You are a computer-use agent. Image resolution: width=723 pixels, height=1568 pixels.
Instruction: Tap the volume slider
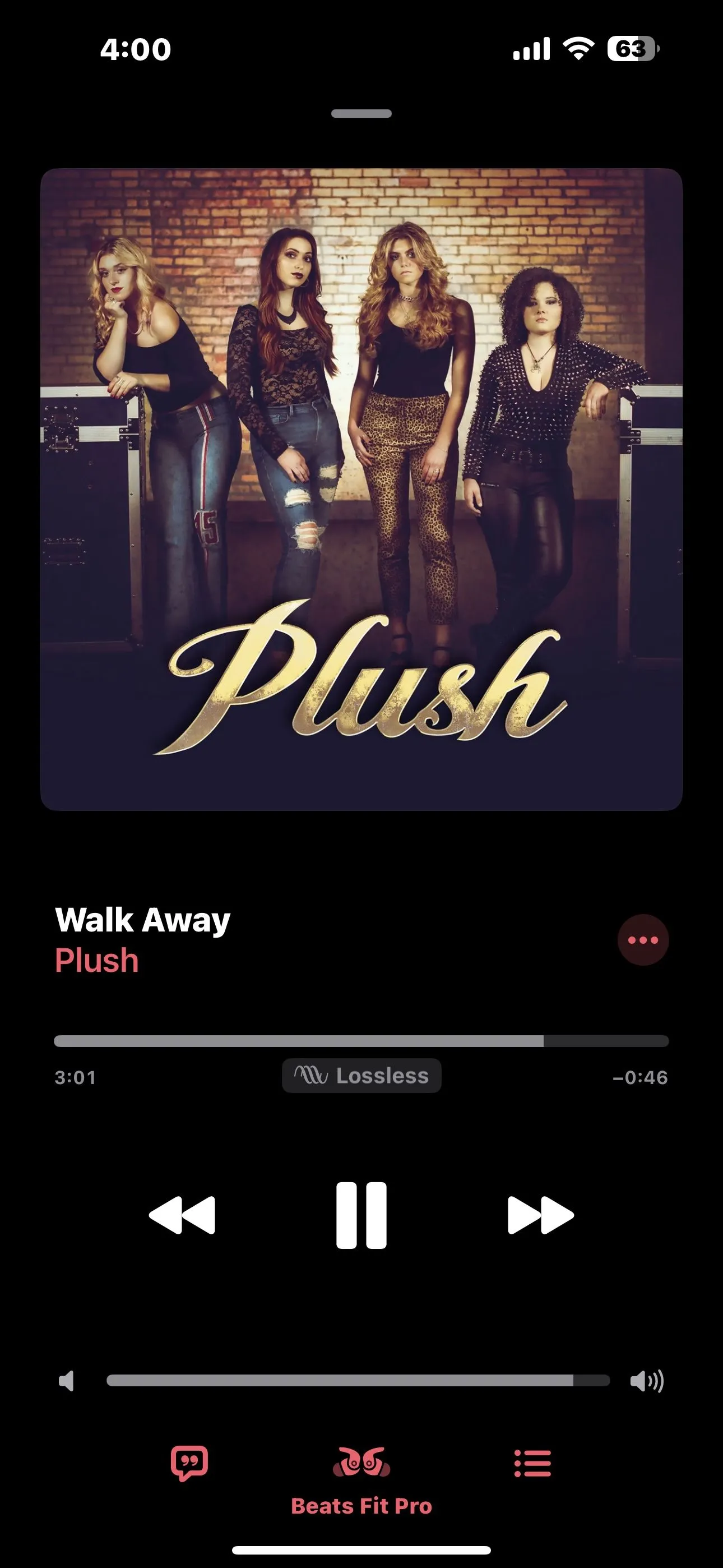[358, 1381]
